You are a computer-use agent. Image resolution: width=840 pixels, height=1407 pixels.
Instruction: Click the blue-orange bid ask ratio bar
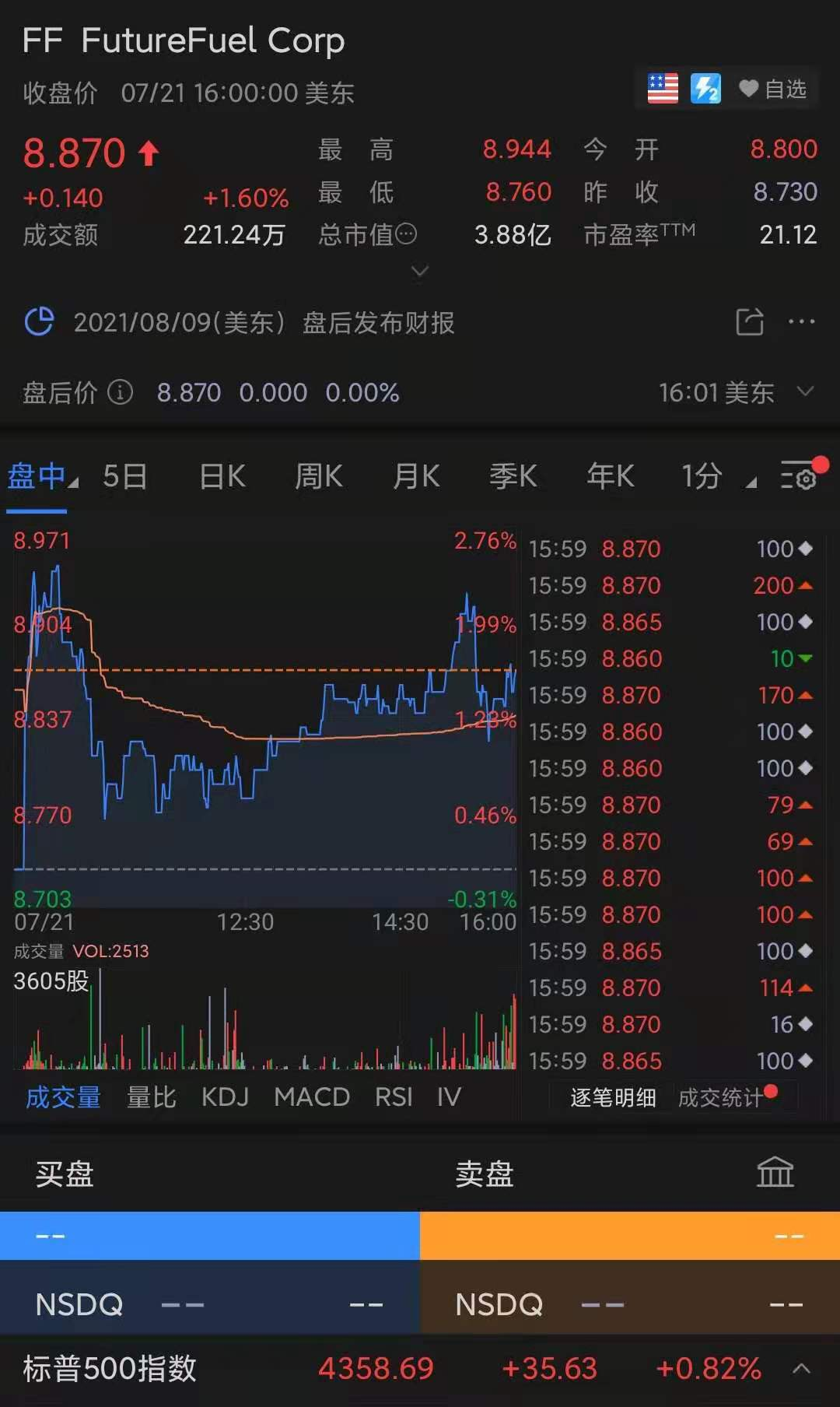pyautogui.click(x=420, y=1234)
